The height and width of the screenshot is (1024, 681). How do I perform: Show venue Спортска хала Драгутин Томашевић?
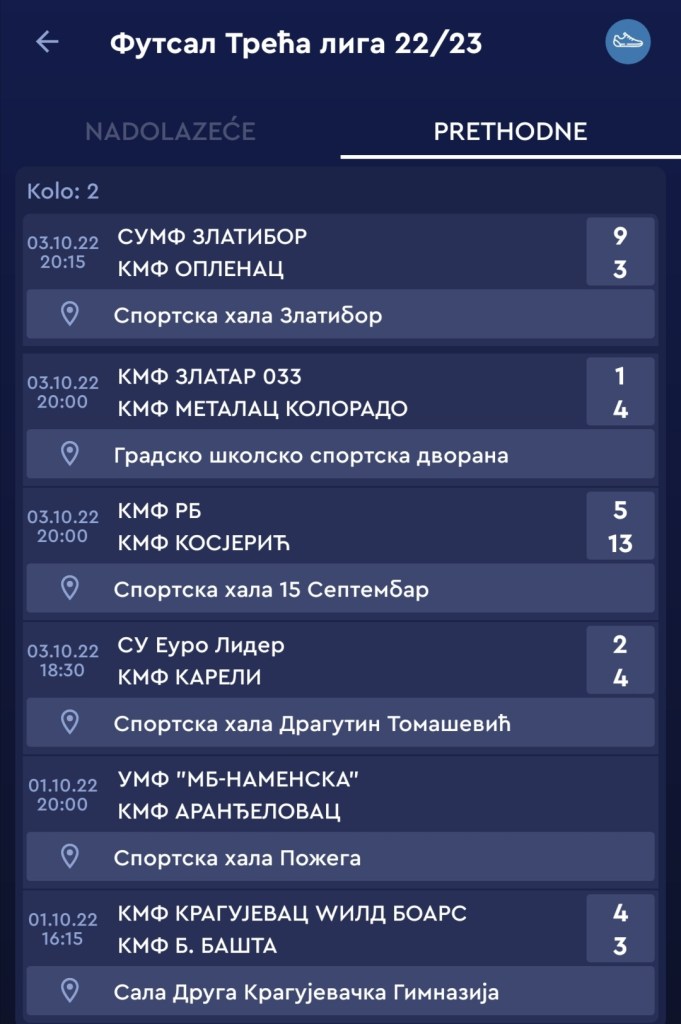(x=340, y=723)
